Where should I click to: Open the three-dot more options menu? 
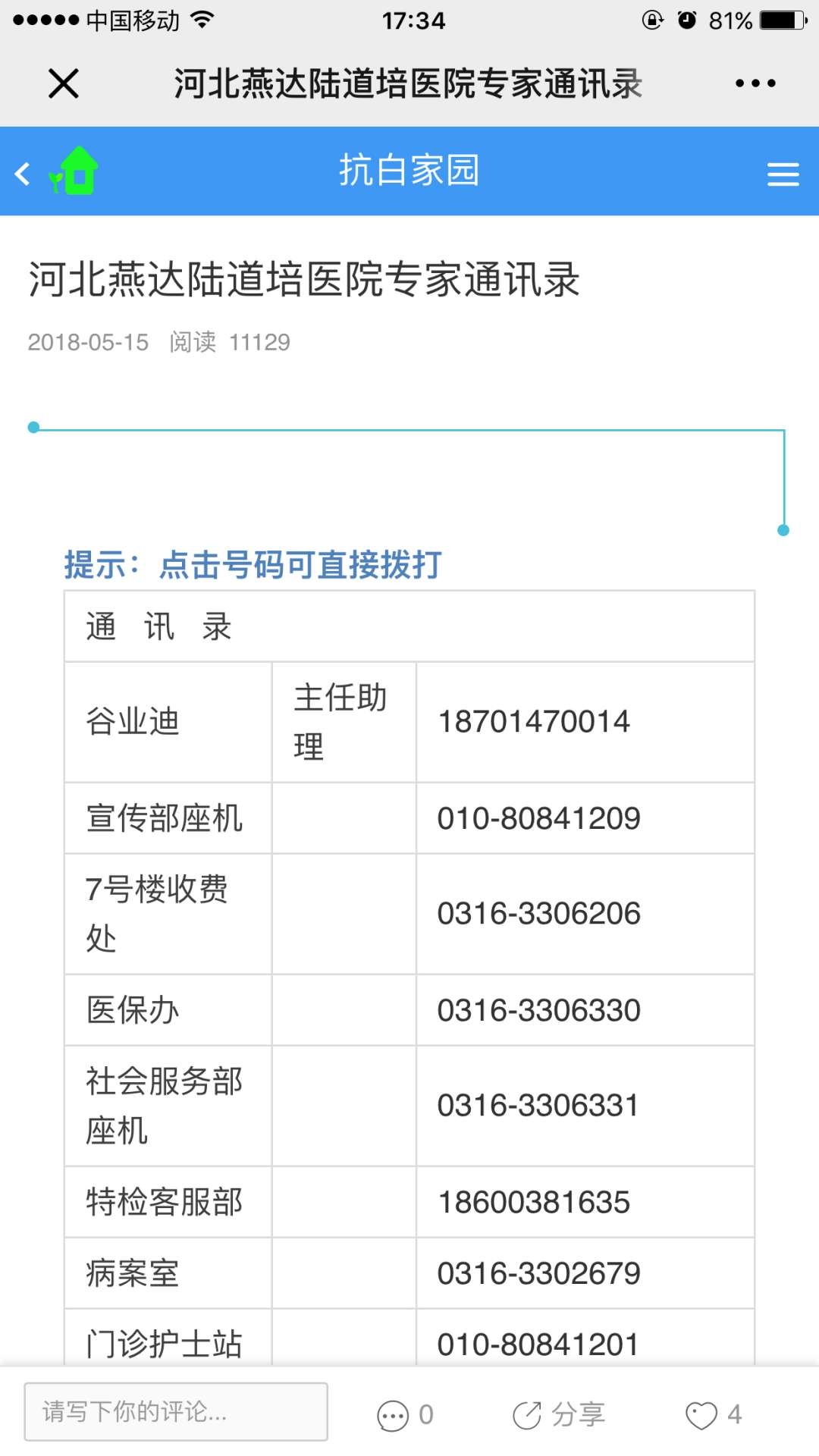click(x=755, y=83)
